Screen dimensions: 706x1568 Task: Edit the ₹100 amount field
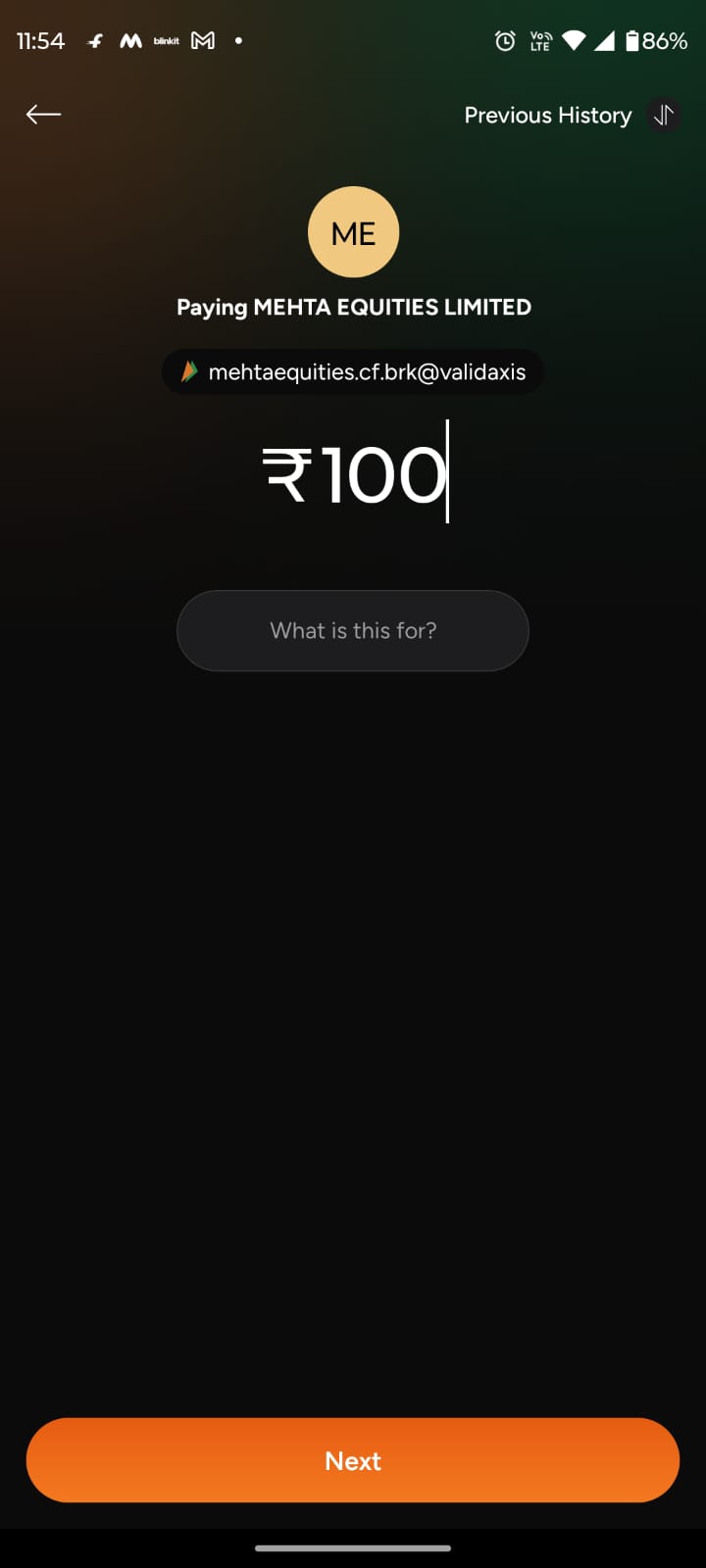pyautogui.click(x=354, y=475)
